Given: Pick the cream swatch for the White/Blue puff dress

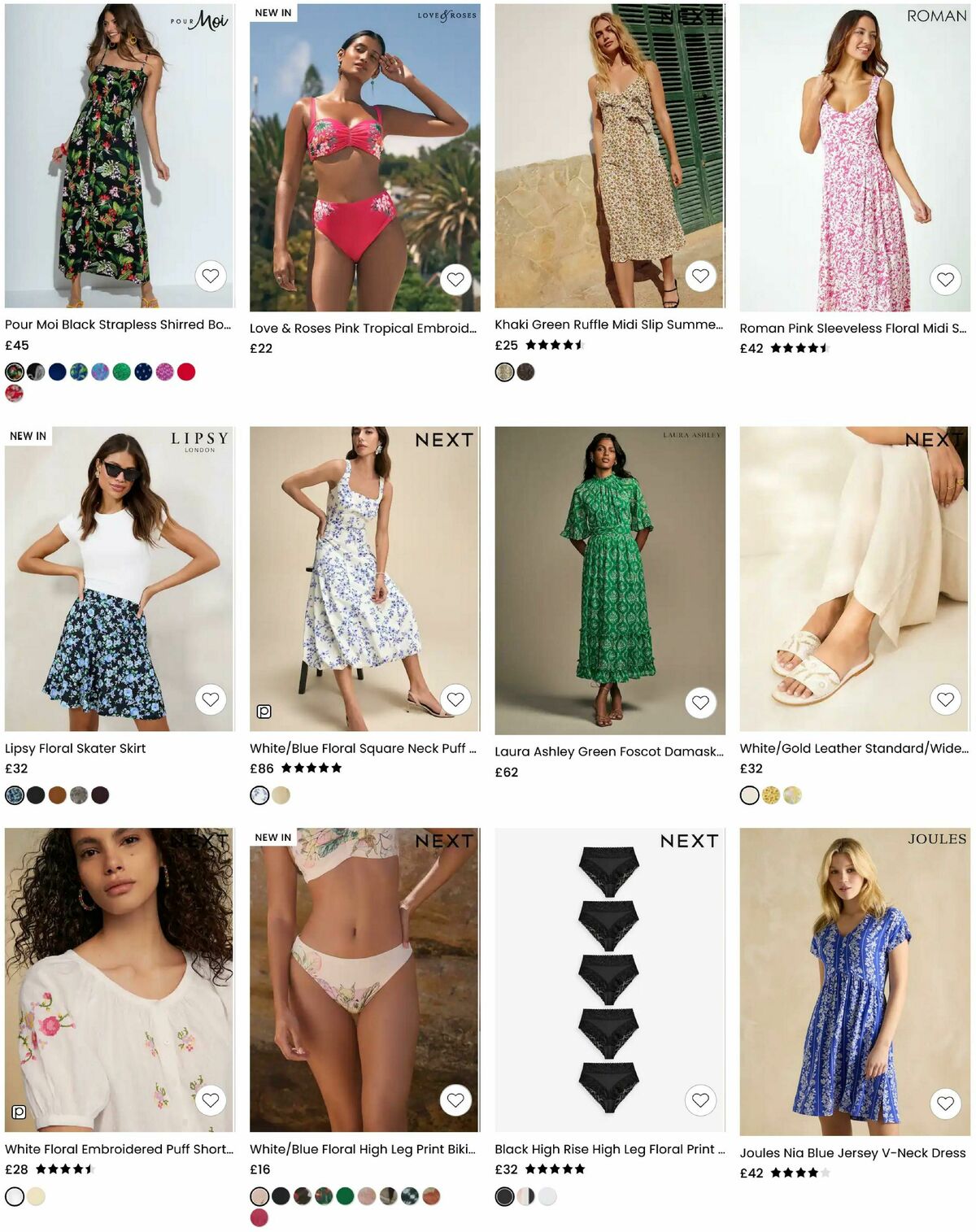Looking at the screenshot, I should click(280, 794).
